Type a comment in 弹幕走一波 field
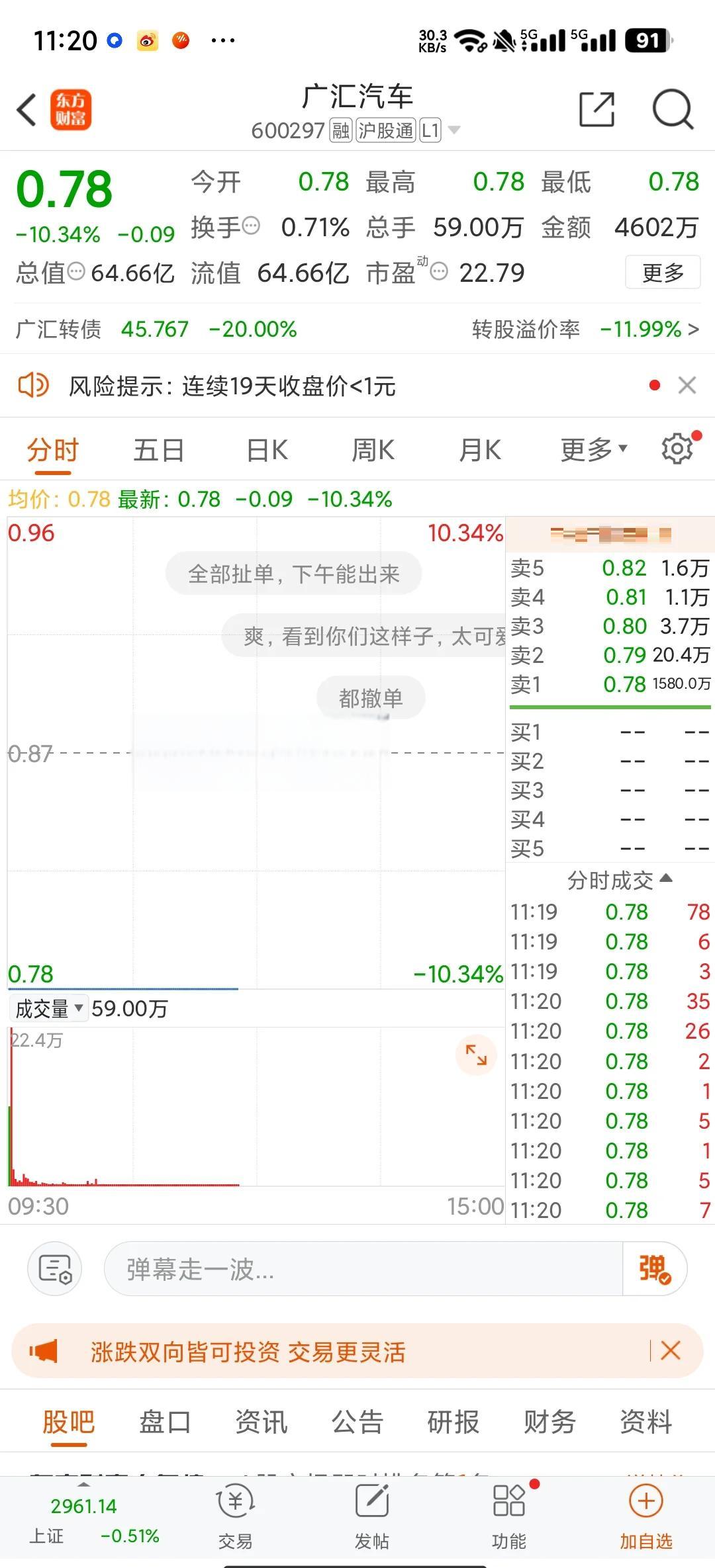Screen dimensions: 715x1568 pos(363,1269)
